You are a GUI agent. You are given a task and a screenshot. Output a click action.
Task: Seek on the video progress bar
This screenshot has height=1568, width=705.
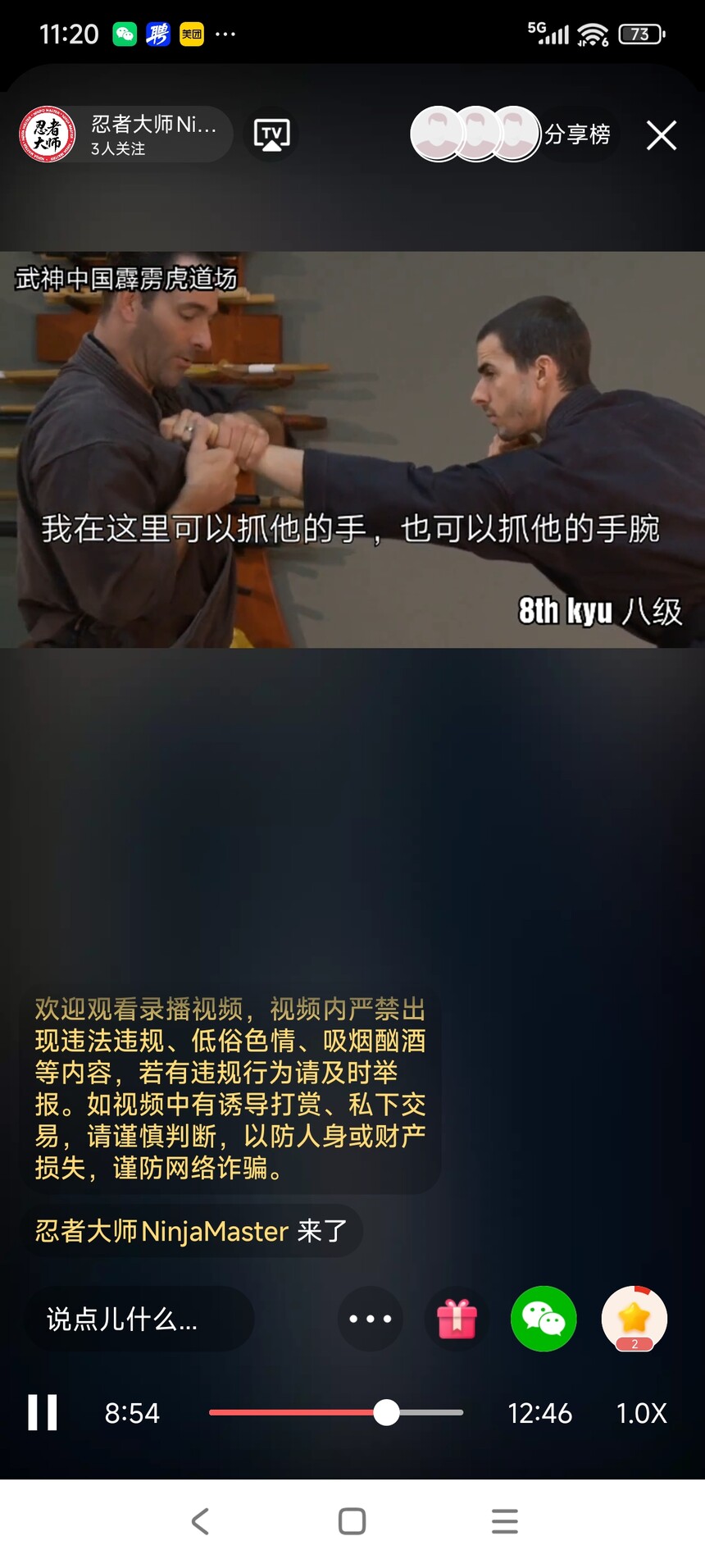[336, 1412]
